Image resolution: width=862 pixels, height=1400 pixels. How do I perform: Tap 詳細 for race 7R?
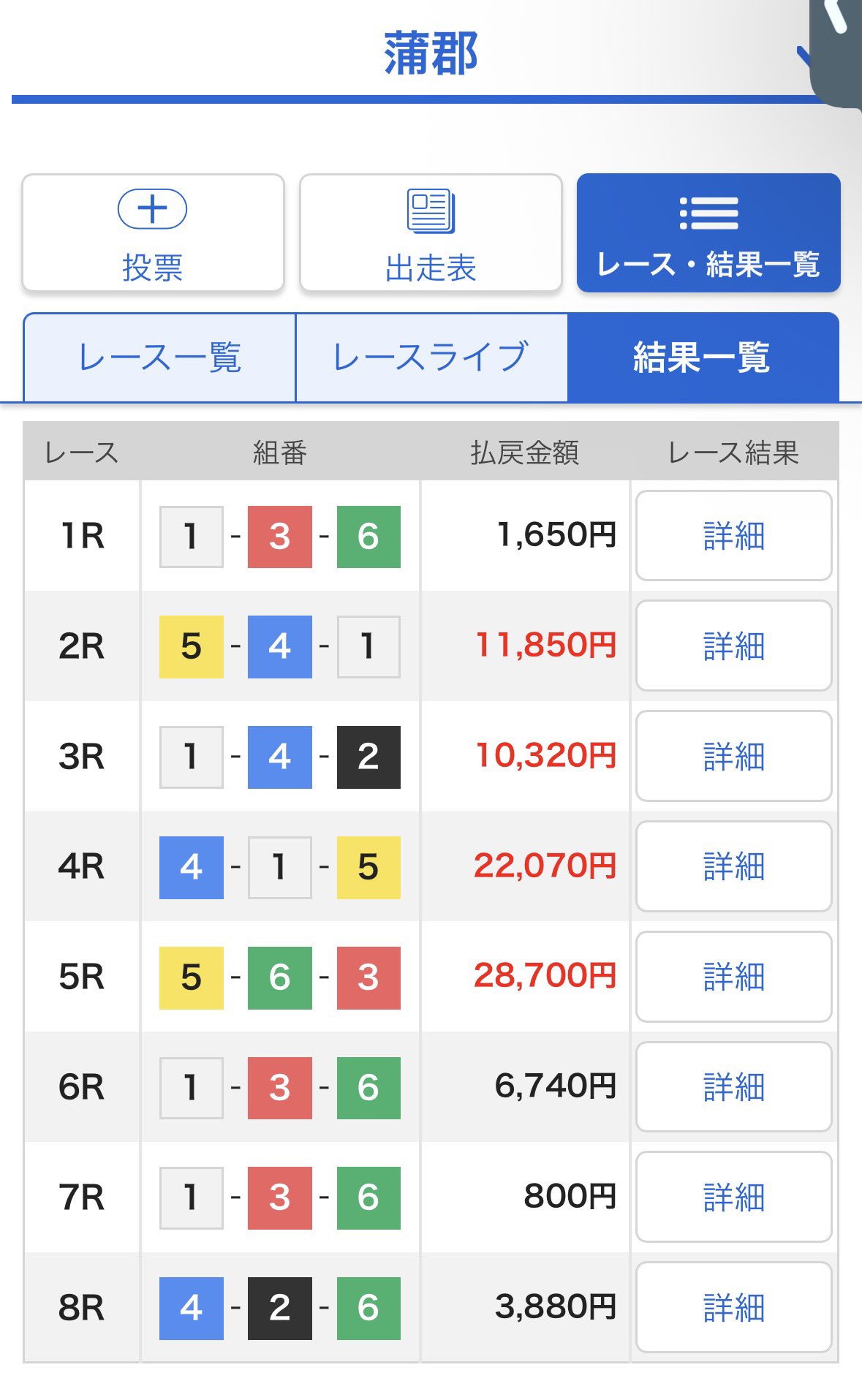click(x=733, y=1197)
